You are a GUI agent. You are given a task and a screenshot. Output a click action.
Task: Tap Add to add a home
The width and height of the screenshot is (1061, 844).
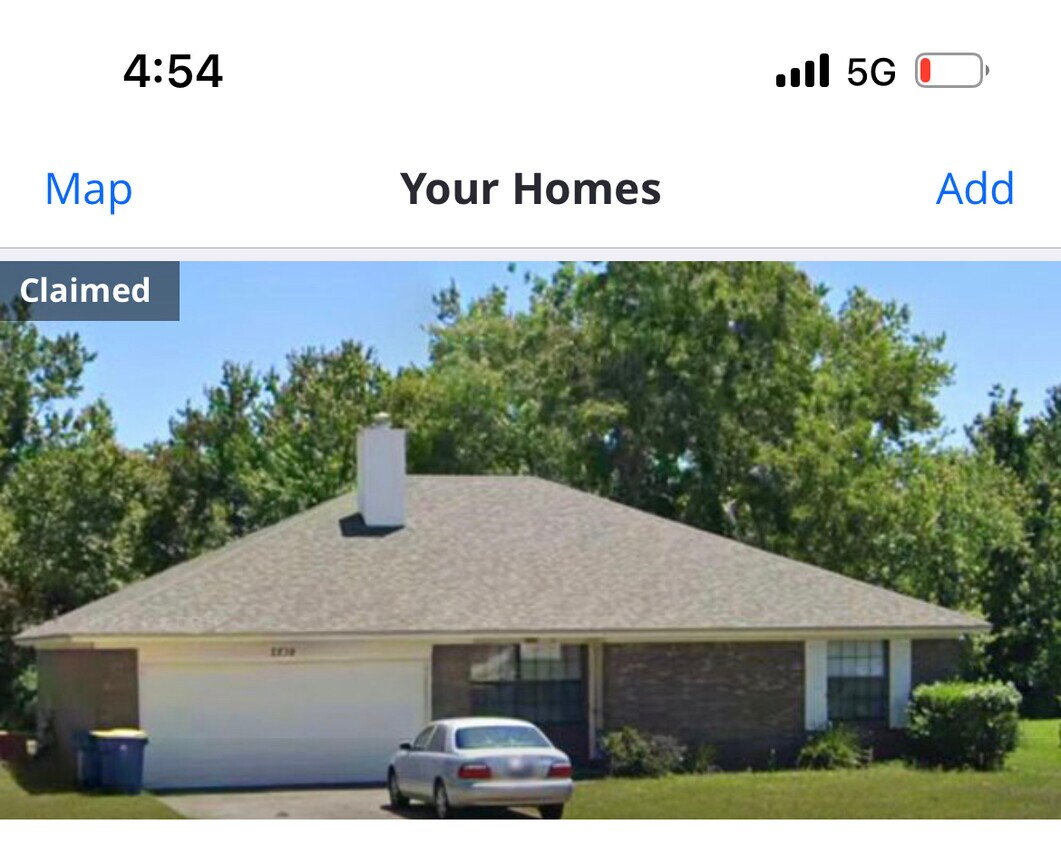[x=974, y=189]
